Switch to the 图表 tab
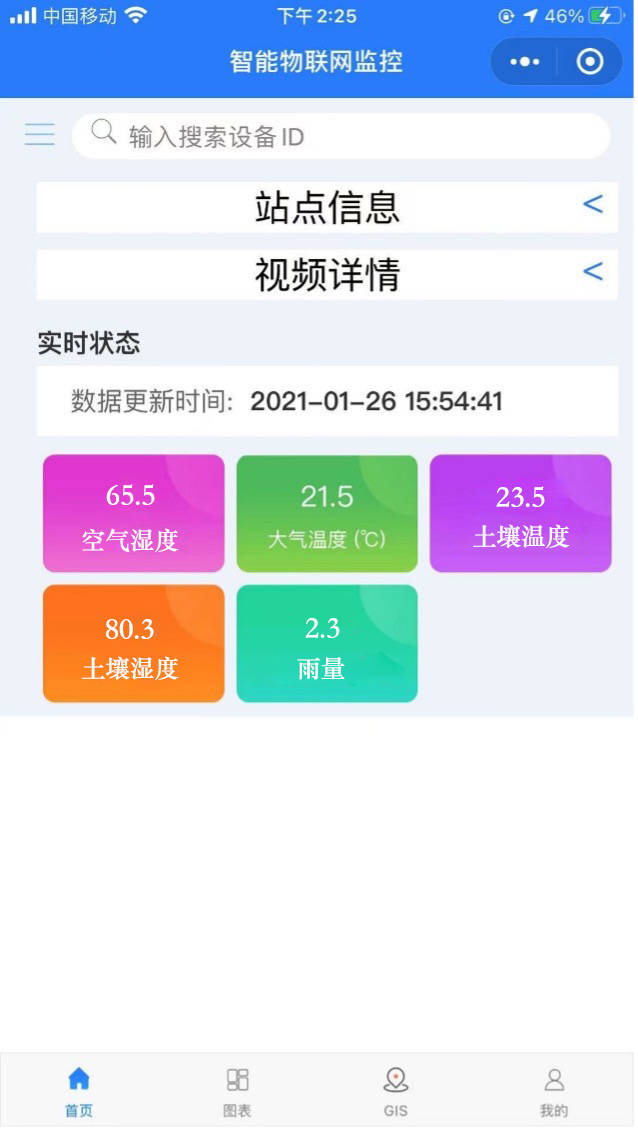Viewport: 638px width, 1130px height. [237, 1091]
